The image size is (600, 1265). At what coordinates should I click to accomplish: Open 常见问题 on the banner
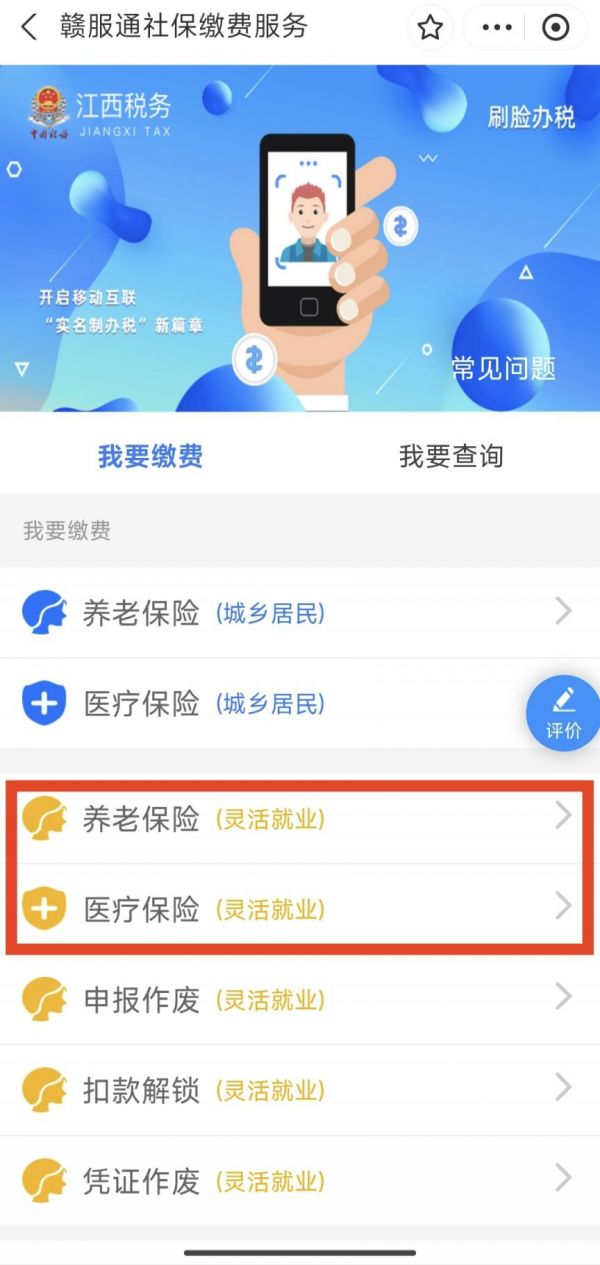tap(503, 368)
